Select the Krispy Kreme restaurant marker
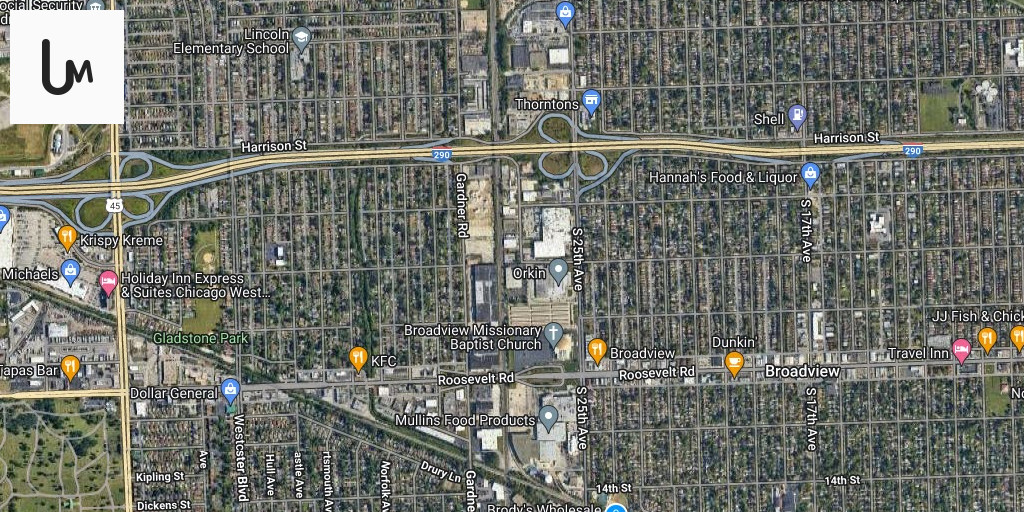 click(x=67, y=237)
